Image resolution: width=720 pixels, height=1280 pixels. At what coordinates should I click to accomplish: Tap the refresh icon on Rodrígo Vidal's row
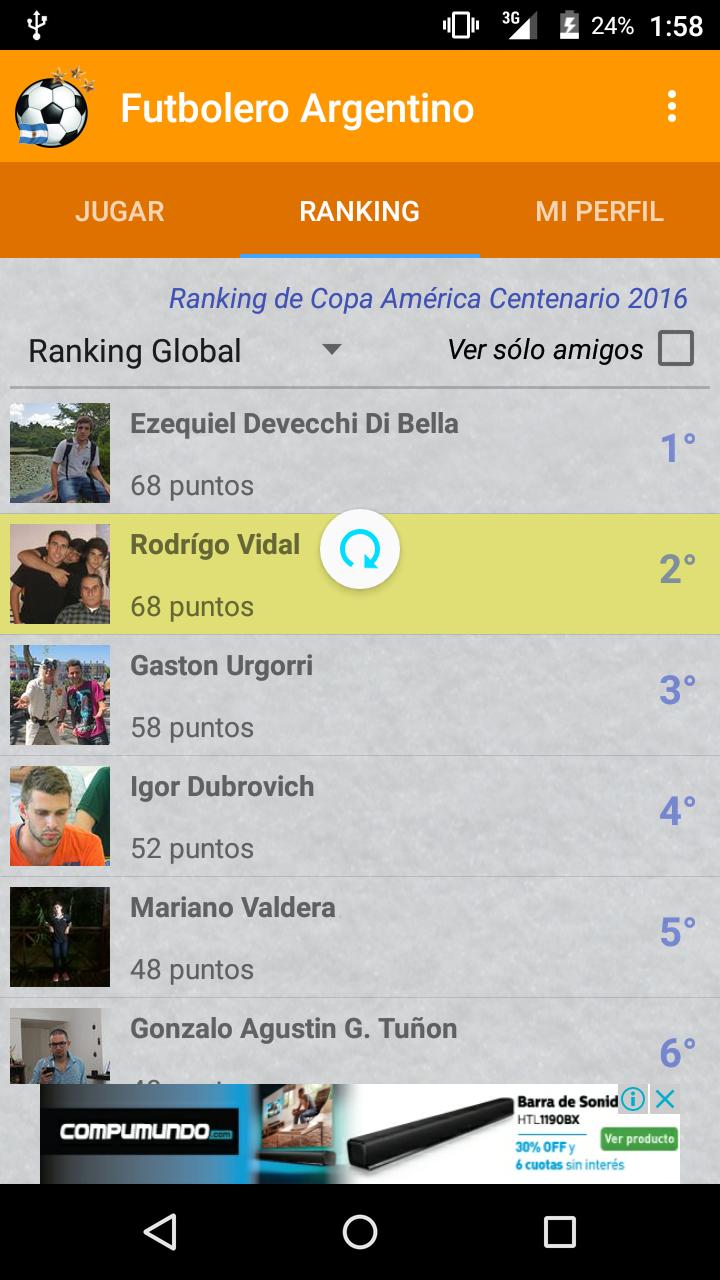coord(360,548)
